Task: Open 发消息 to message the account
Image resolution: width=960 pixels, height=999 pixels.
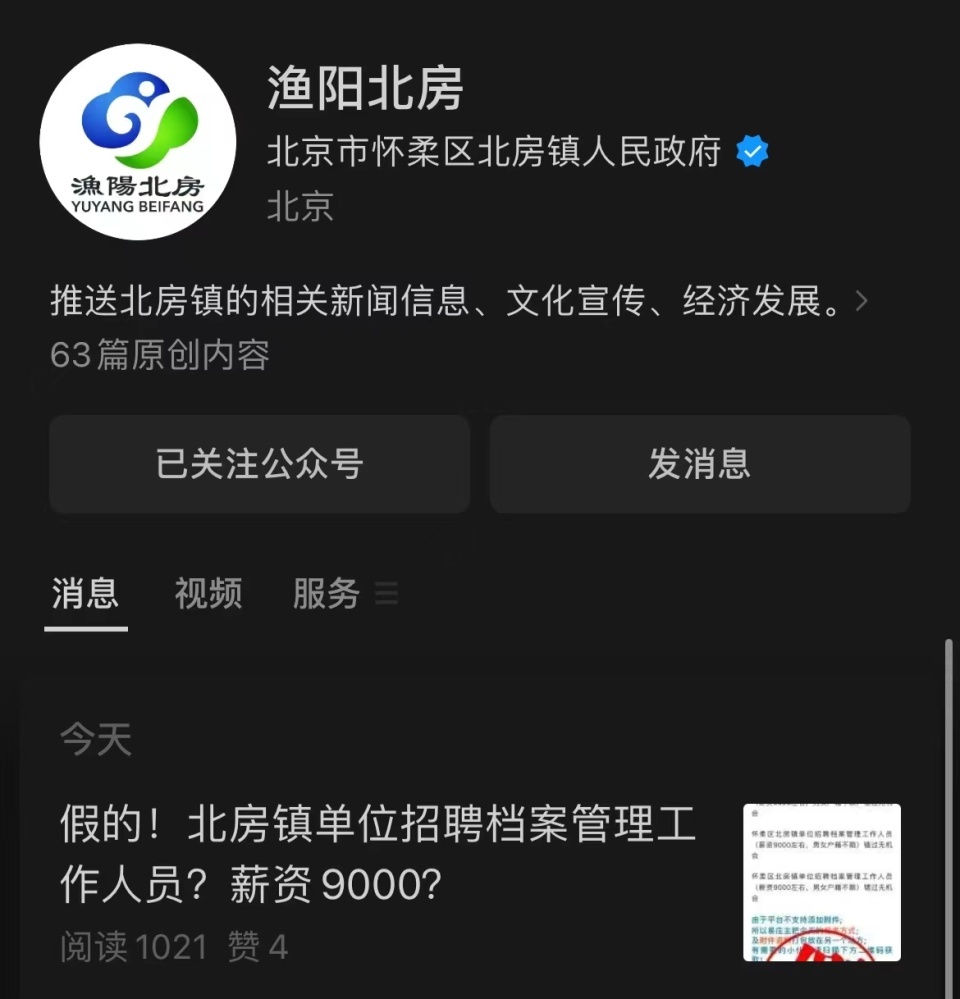Action: 700,464
